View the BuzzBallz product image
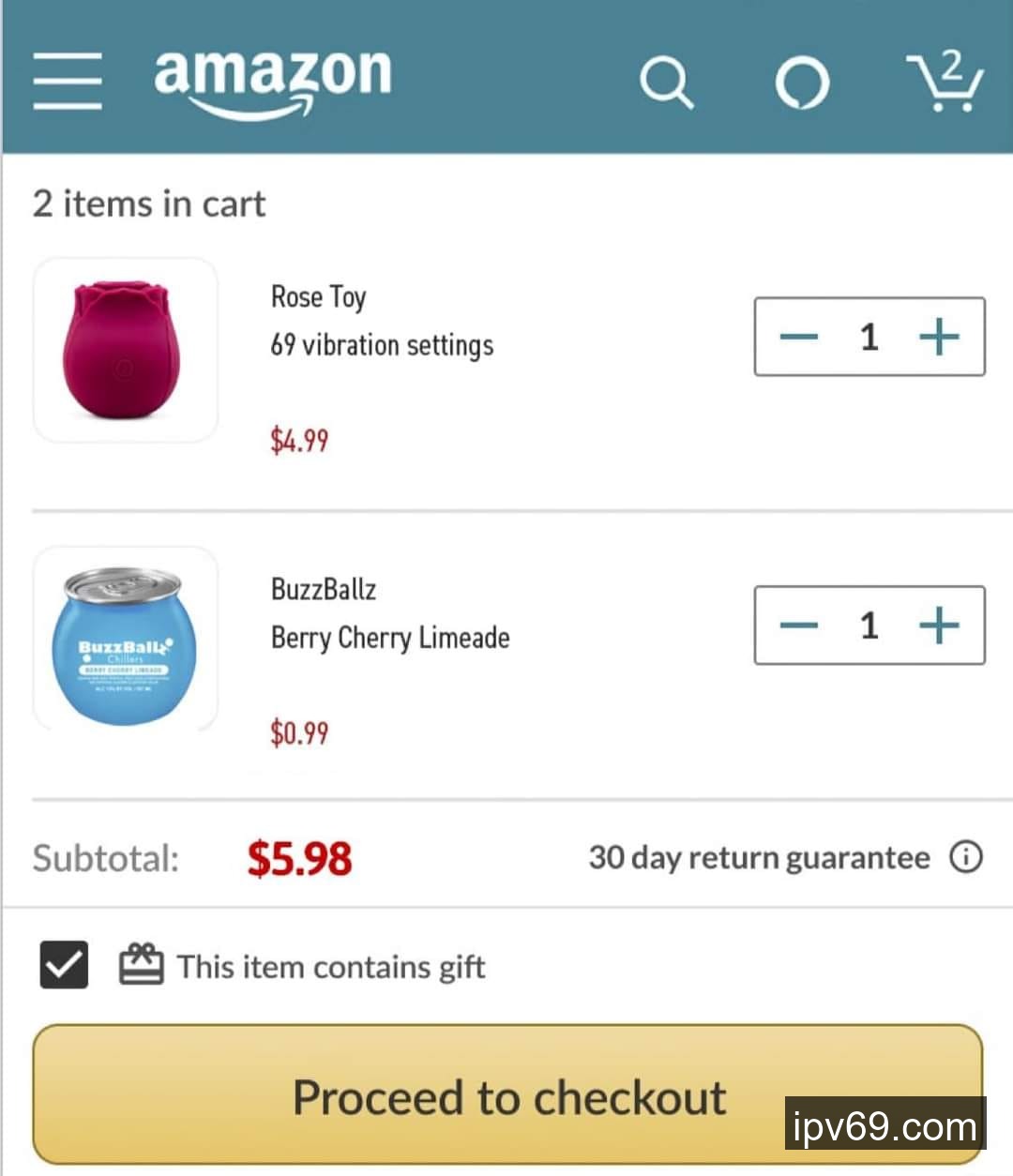This screenshot has height=1176, width=1013. (x=126, y=640)
